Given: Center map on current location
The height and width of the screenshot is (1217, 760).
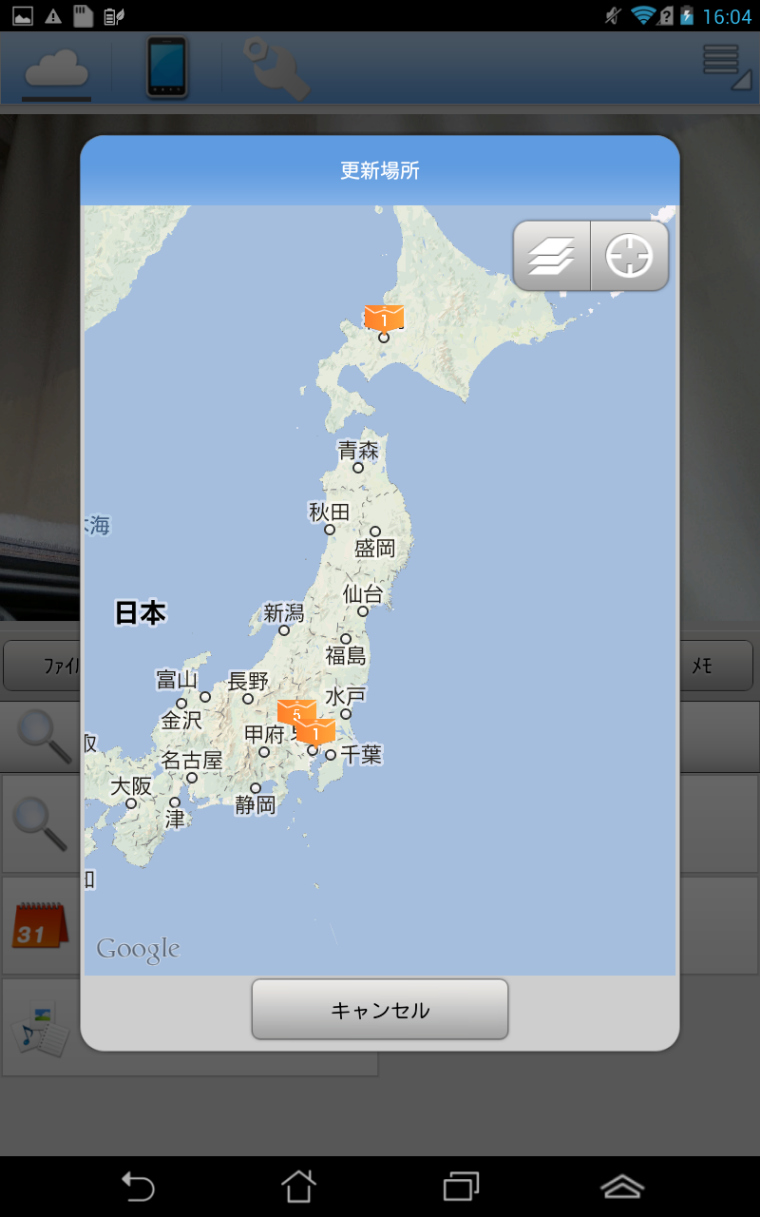Looking at the screenshot, I should (629, 257).
